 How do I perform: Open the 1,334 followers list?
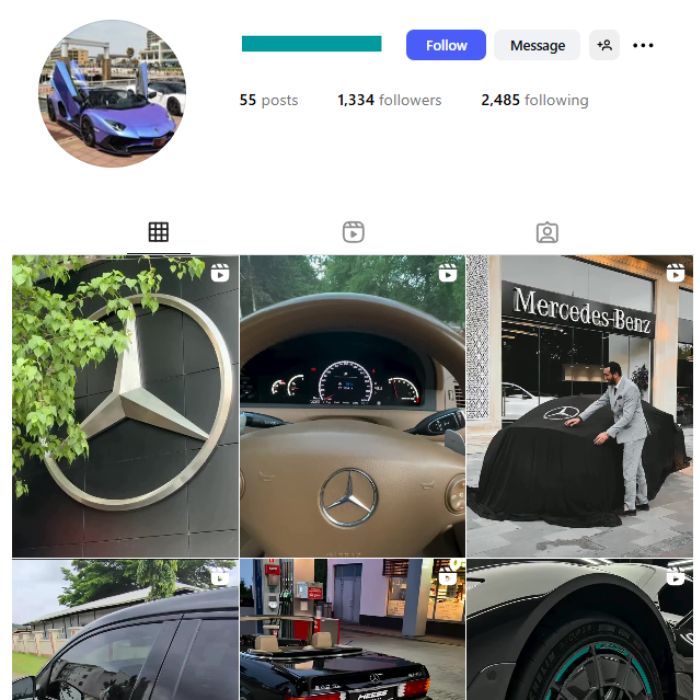[x=389, y=100]
